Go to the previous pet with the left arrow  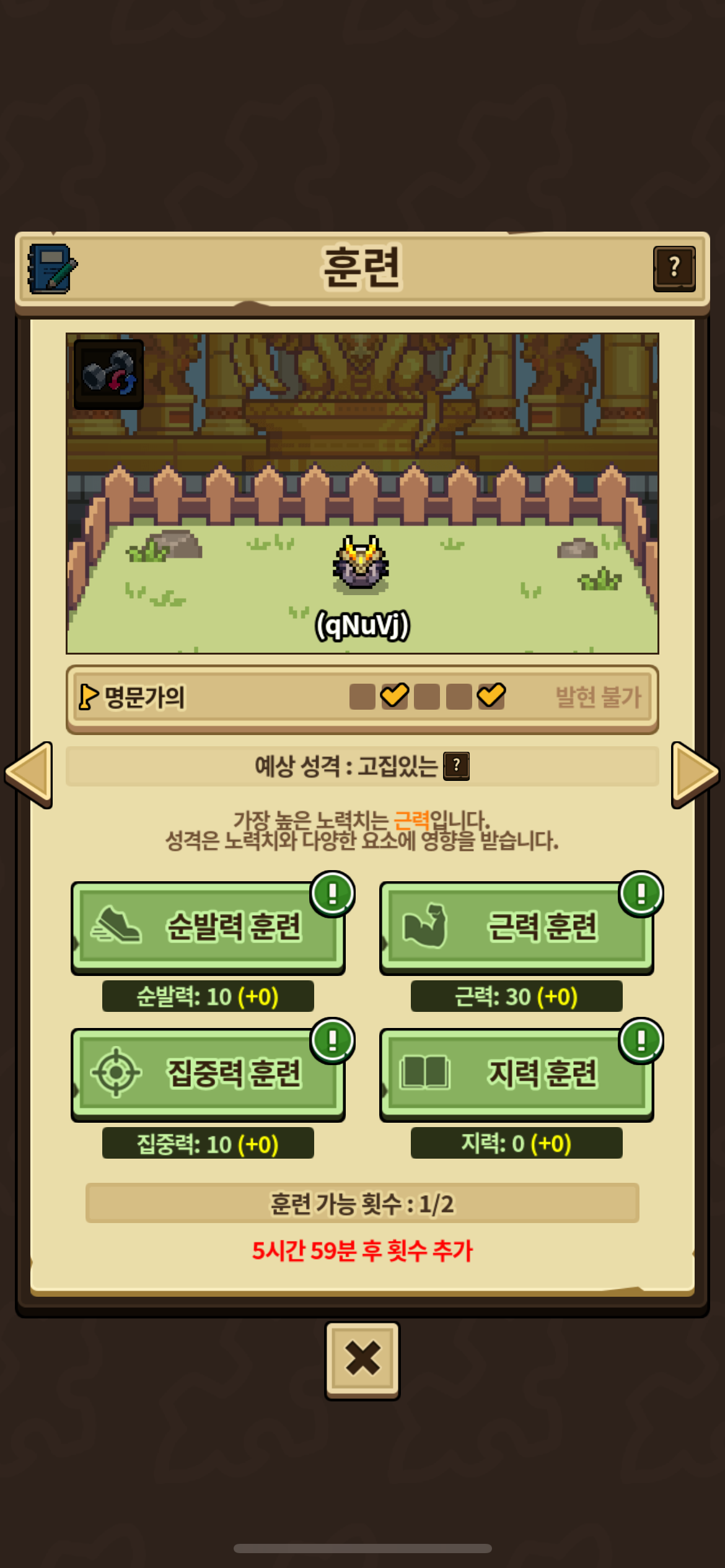pos(29,774)
